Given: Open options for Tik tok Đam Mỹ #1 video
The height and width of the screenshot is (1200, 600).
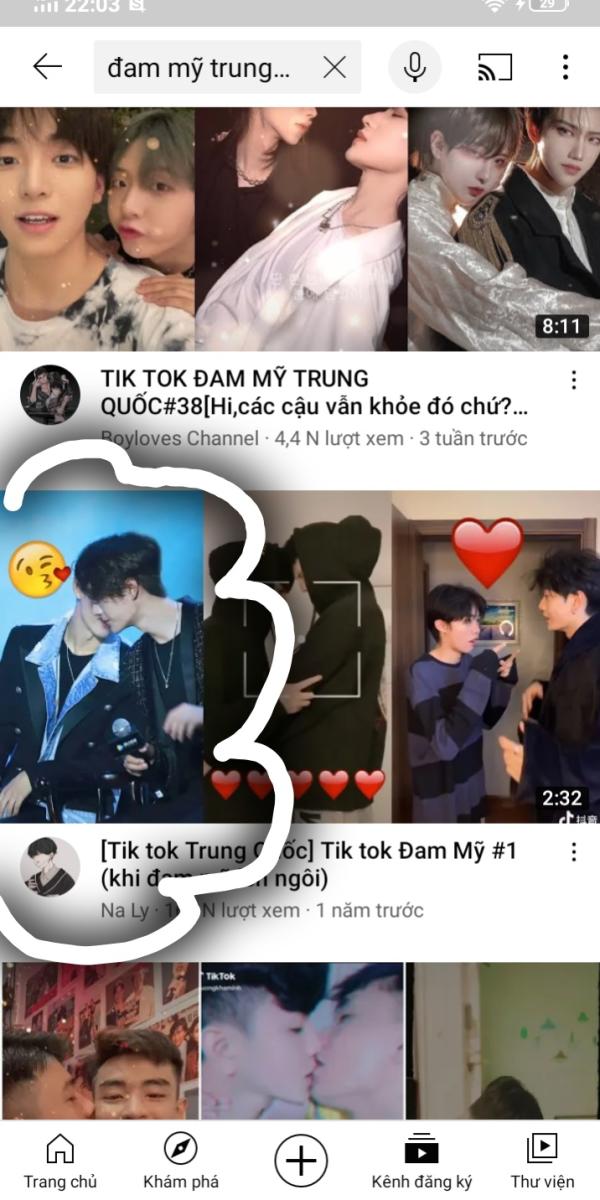Looking at the screenshot, I should (x=574, y=853).
